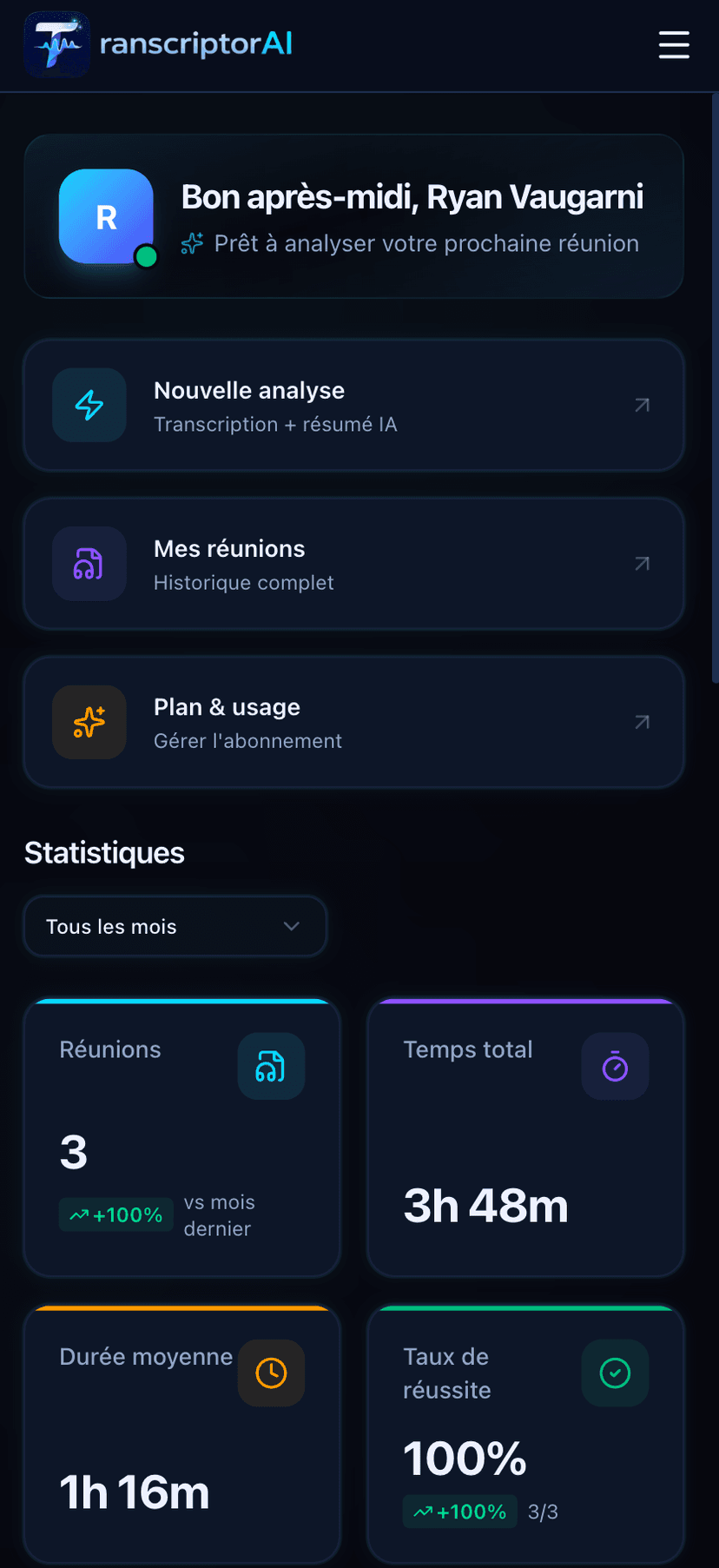
Task: Click the trend badge showing +100% under Réunions
Action: pos(116,1214)
